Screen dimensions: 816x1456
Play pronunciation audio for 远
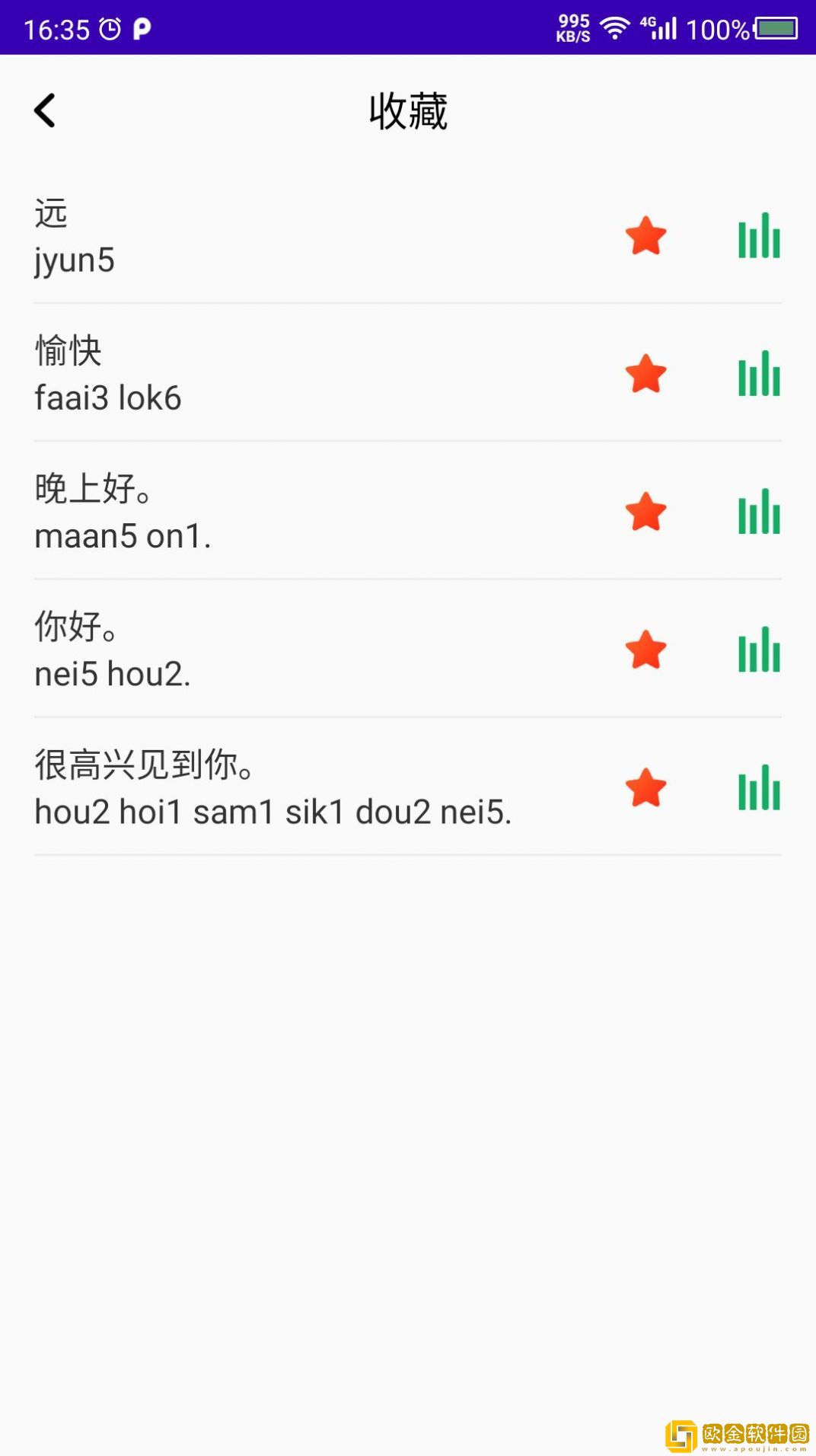pyautogui.click(x=758, y=237)
